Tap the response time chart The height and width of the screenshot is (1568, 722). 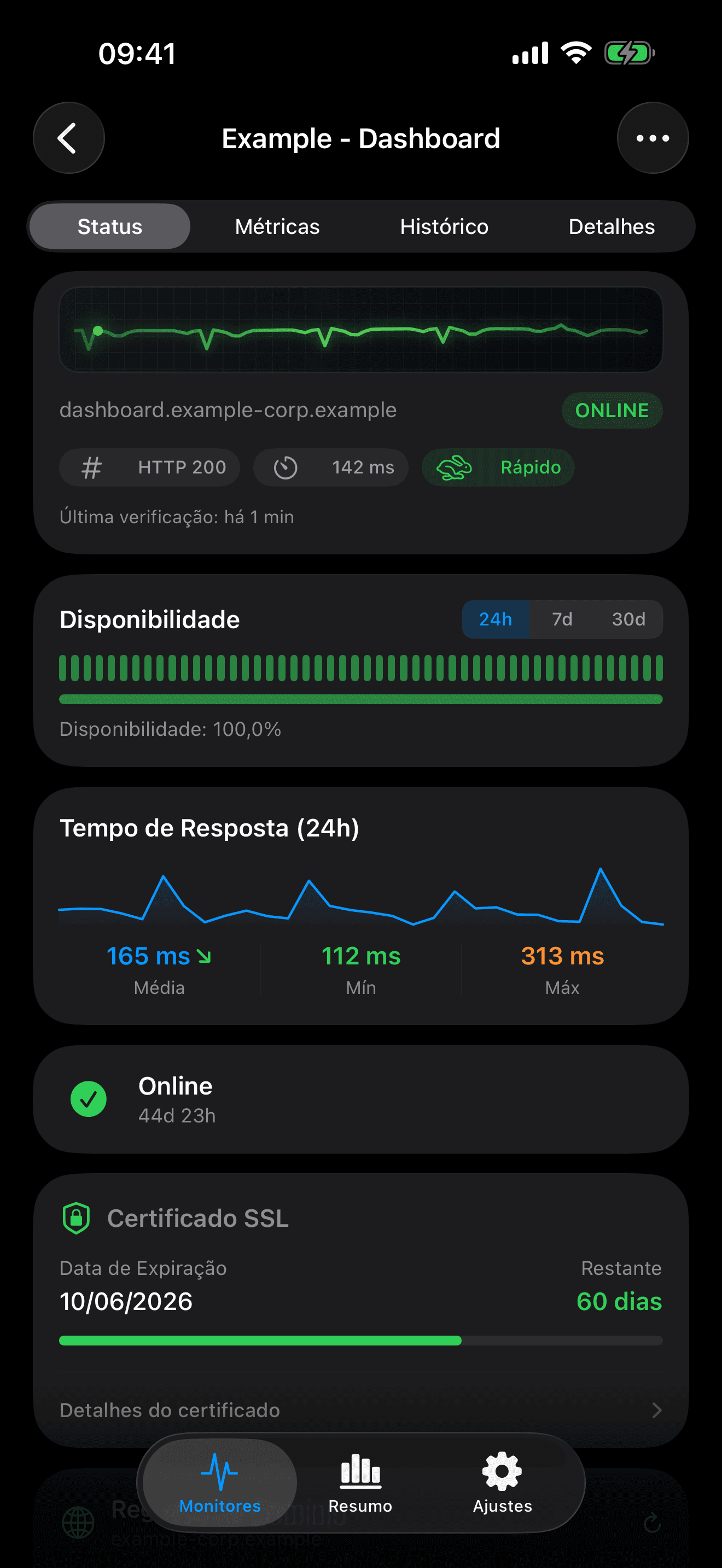360,901
